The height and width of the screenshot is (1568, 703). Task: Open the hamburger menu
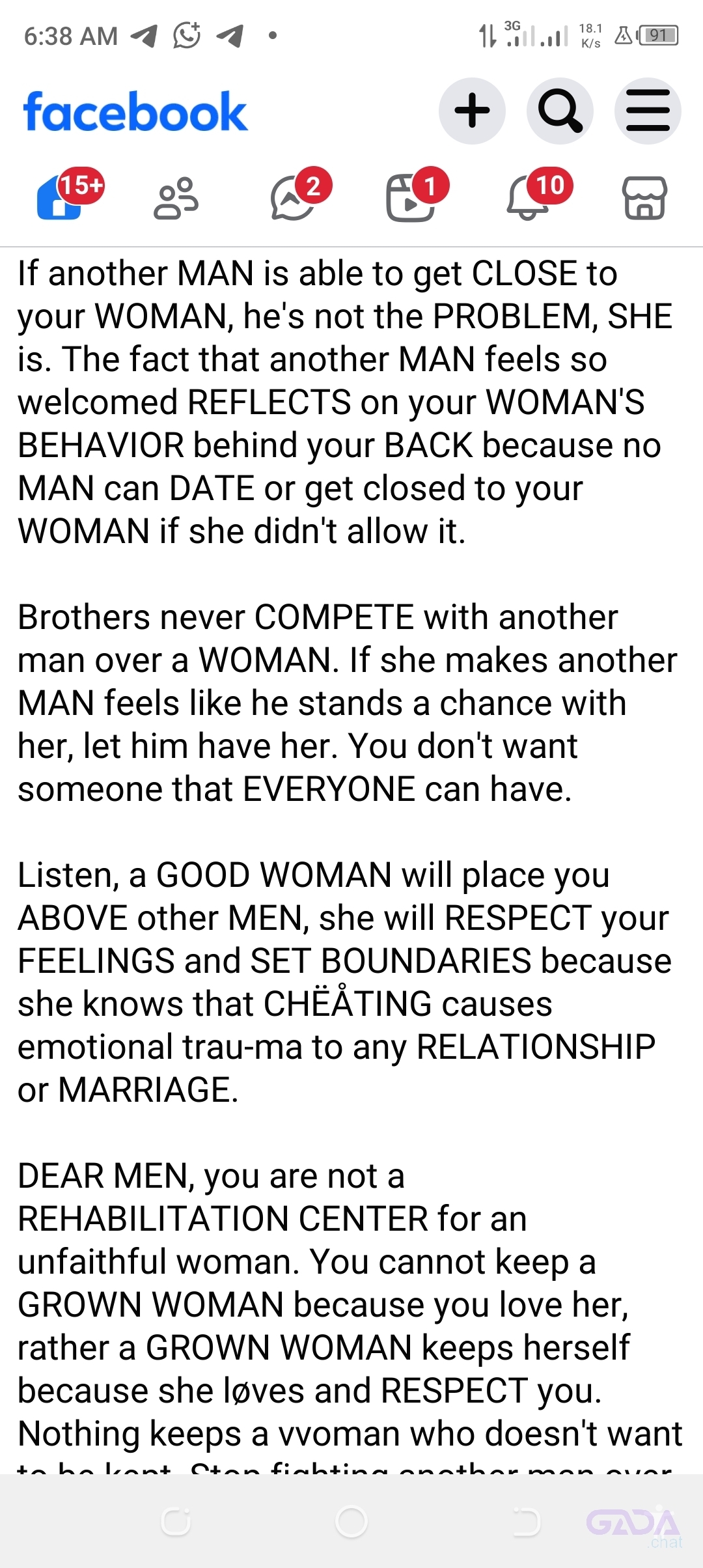(x=648, y=111)
